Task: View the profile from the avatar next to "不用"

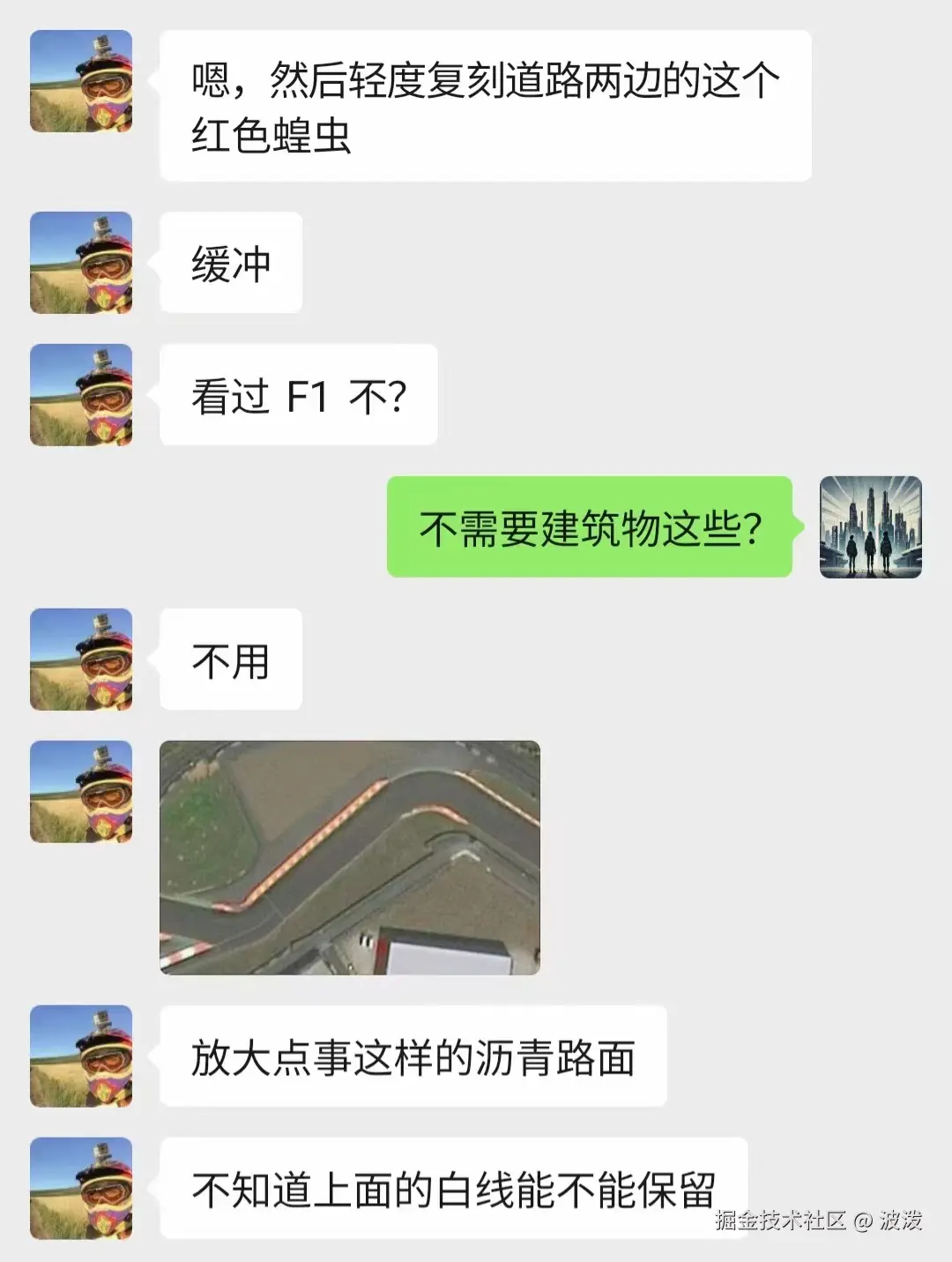Action: (x=81, y=660)
